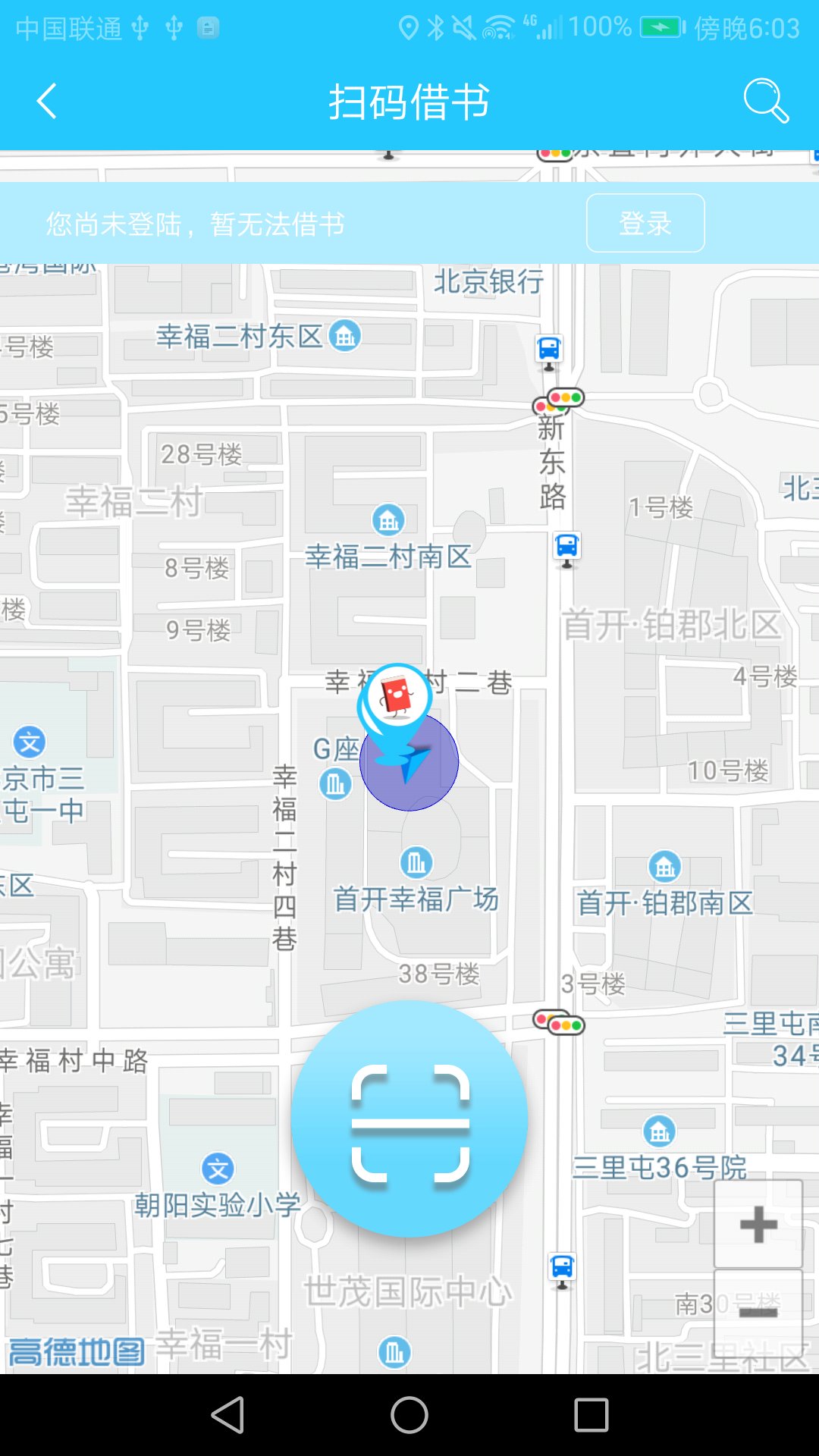Start scanning with the round scan button

[x=409, y=1119]
